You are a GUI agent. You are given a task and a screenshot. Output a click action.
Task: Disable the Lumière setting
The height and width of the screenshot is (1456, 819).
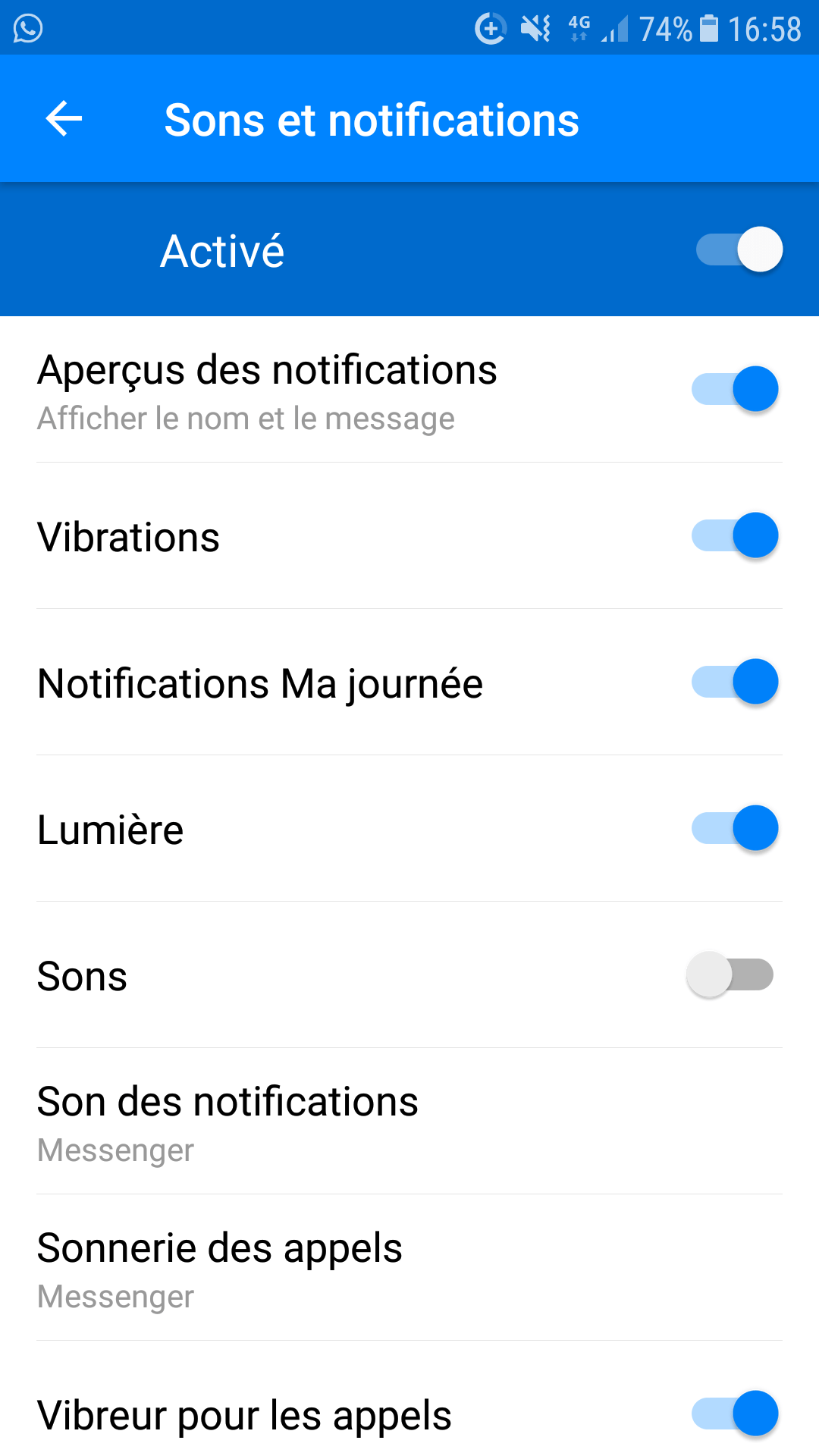point(734,828)
